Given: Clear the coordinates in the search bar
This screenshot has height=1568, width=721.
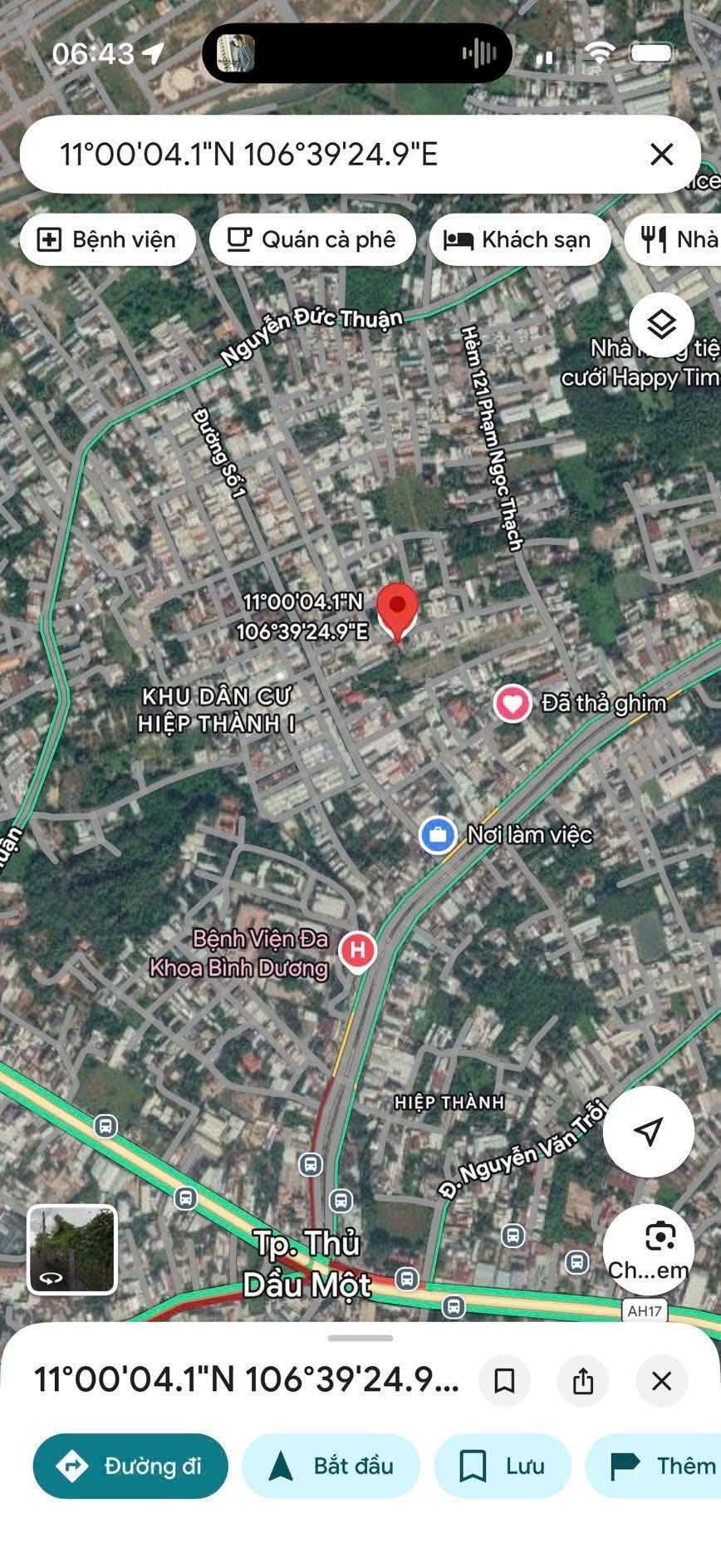Looking at the screenshot, I should pyautogui.click(x=661, y=155).
